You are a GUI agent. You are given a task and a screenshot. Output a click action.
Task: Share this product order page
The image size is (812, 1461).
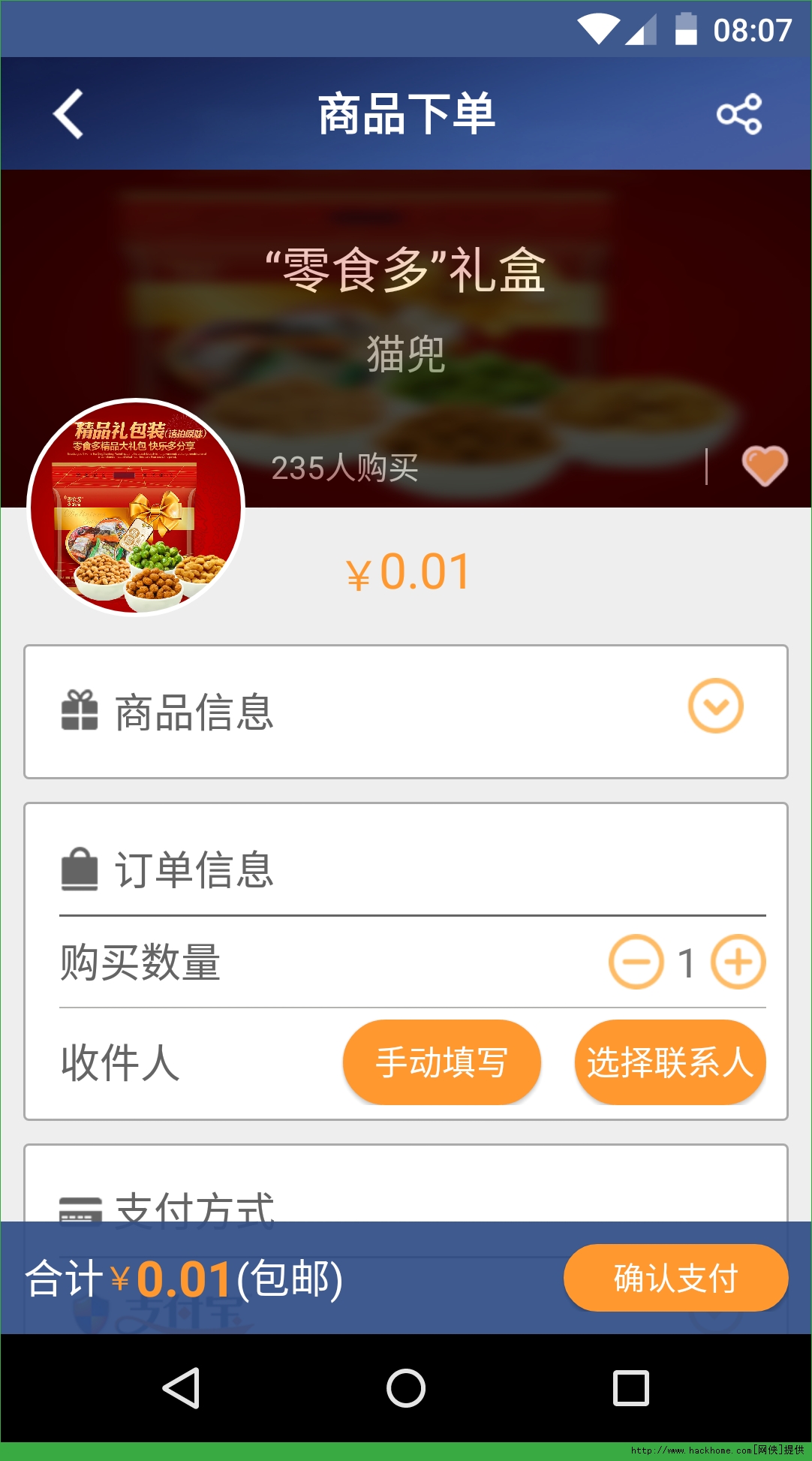click(x=739, y=114)
